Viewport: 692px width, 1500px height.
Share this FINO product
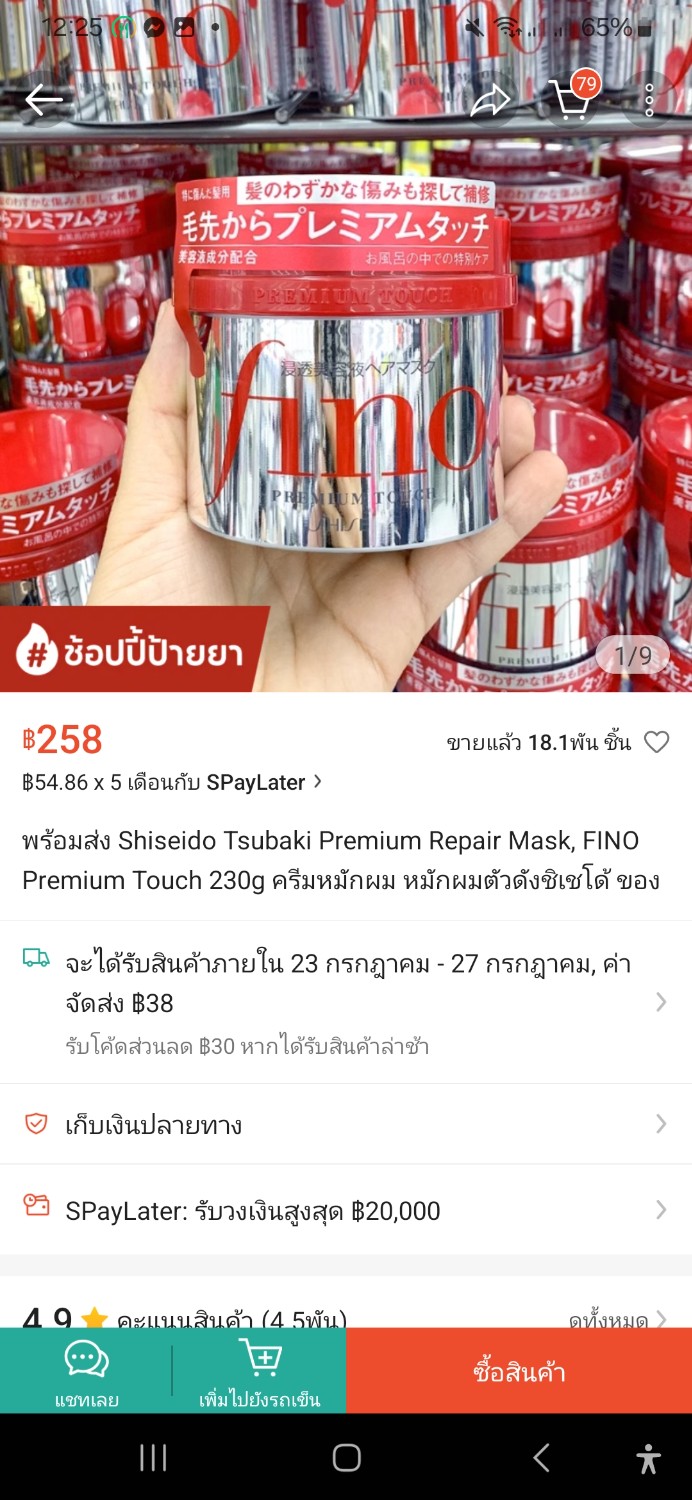coord(490,100)
